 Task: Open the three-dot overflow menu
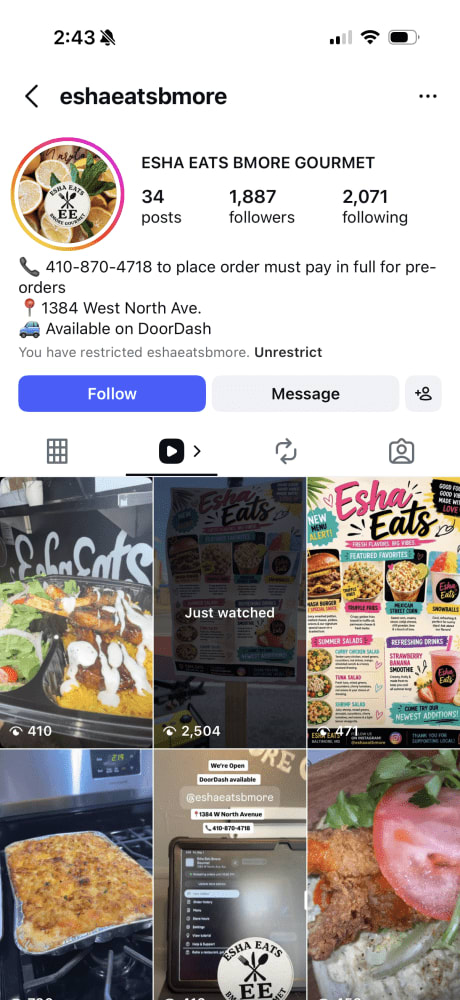coord(427,96)
